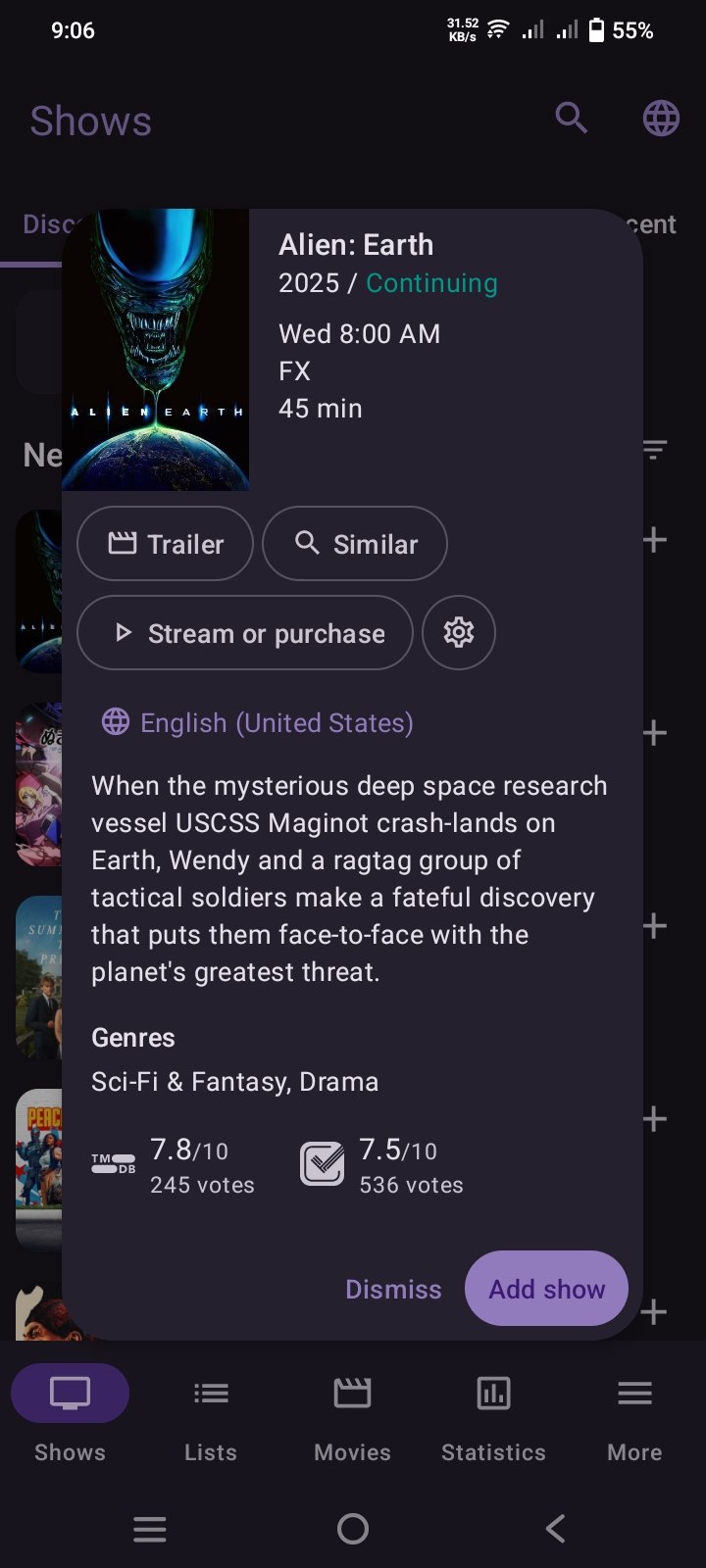Dismiss the Alien: Earth dialog
This screenshot has height=1568, width=706.
[x=393, y=1289]
